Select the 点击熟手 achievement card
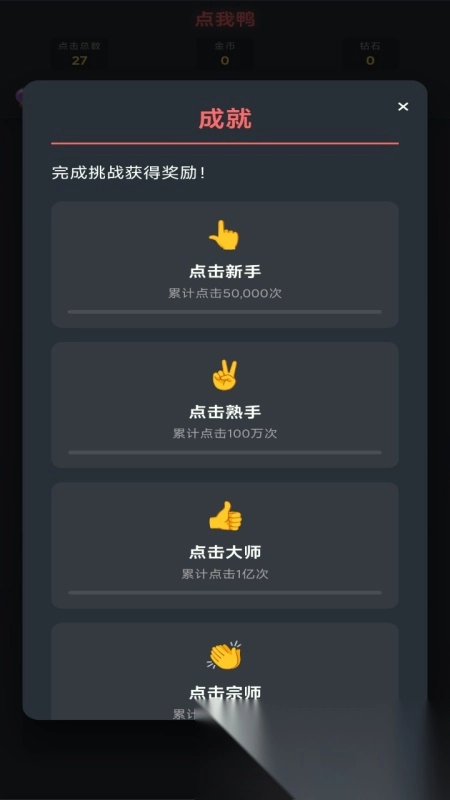This screenshot has height=800, width=450. pos(224,405)
